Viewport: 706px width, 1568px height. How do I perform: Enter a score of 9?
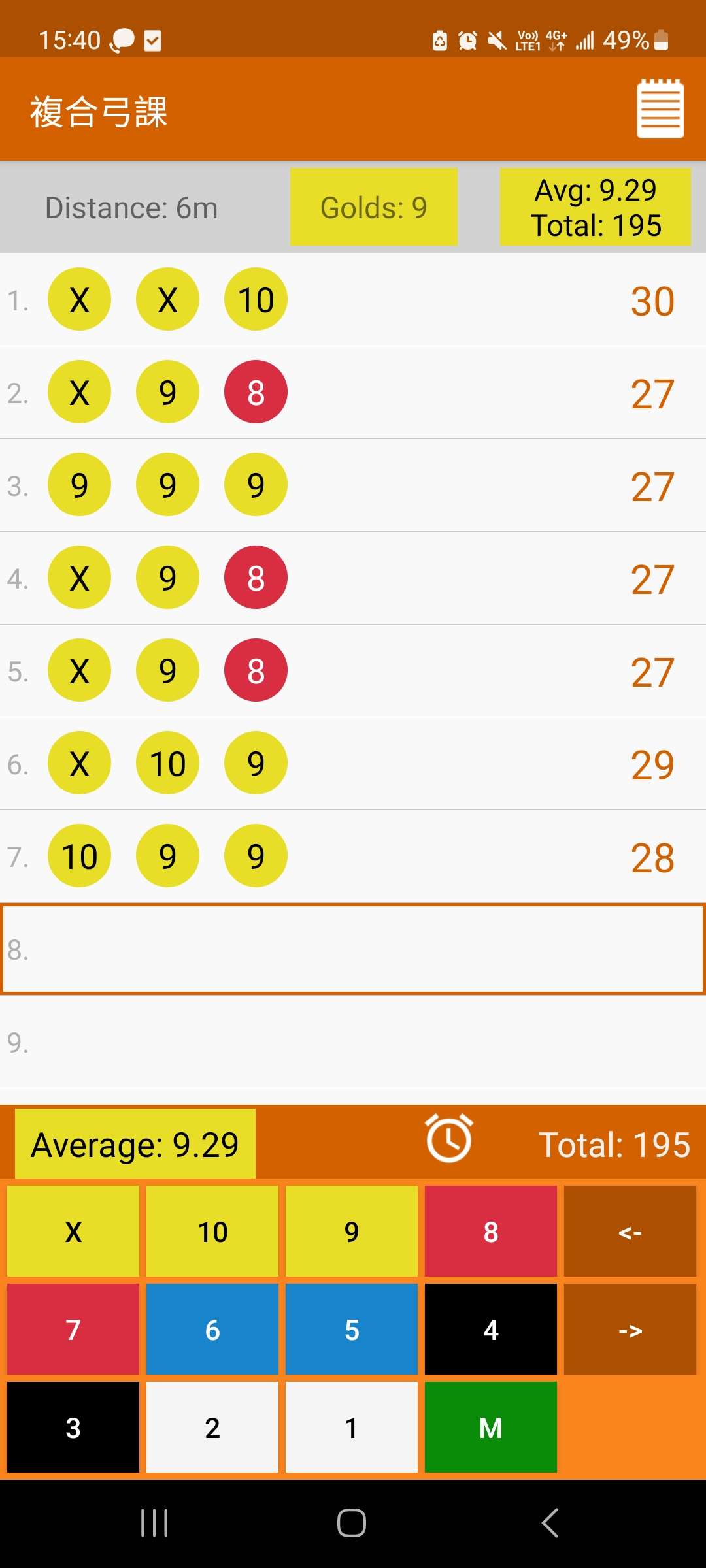coord(352,1232)
